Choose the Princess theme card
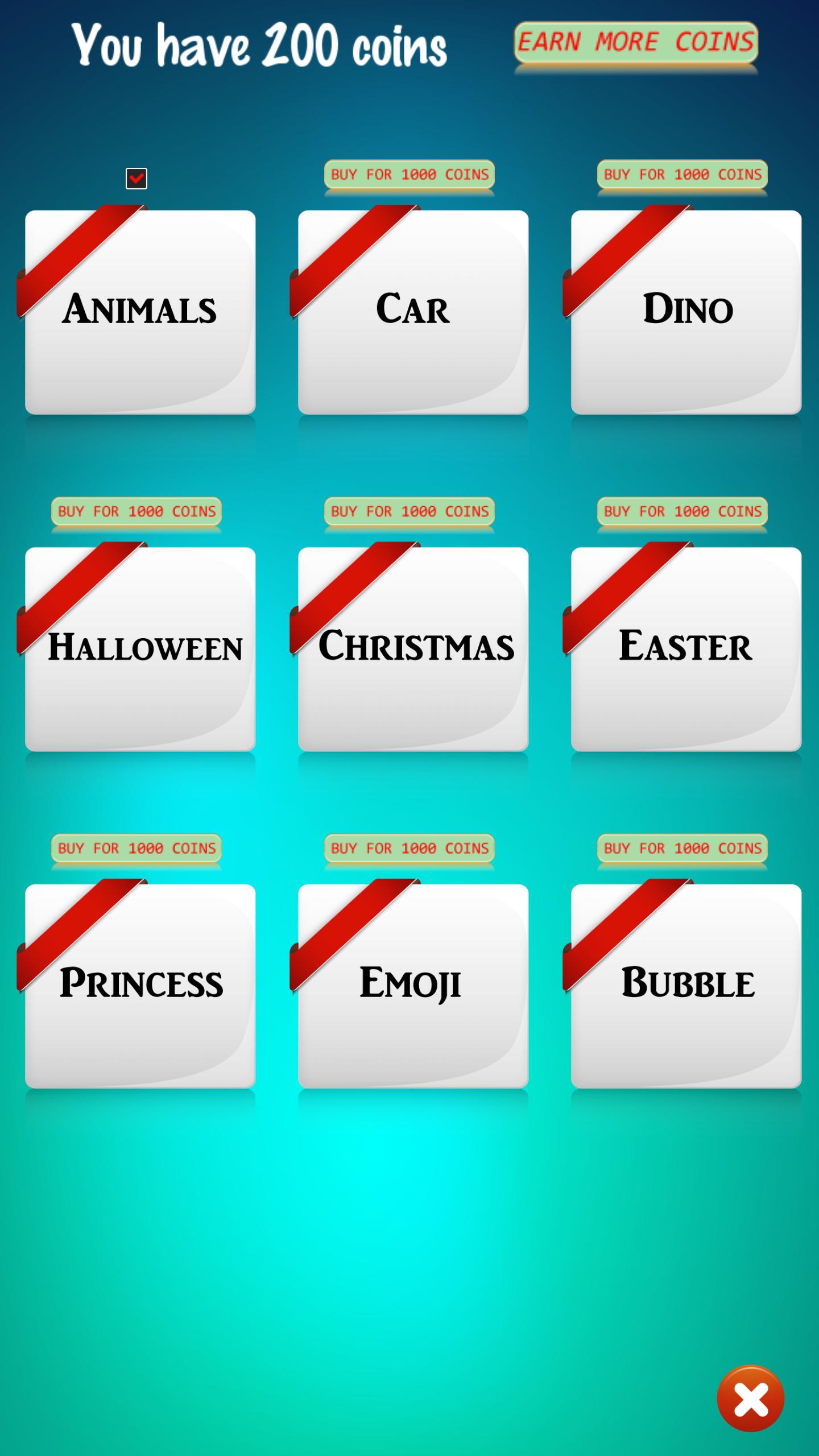 point(140,986)
